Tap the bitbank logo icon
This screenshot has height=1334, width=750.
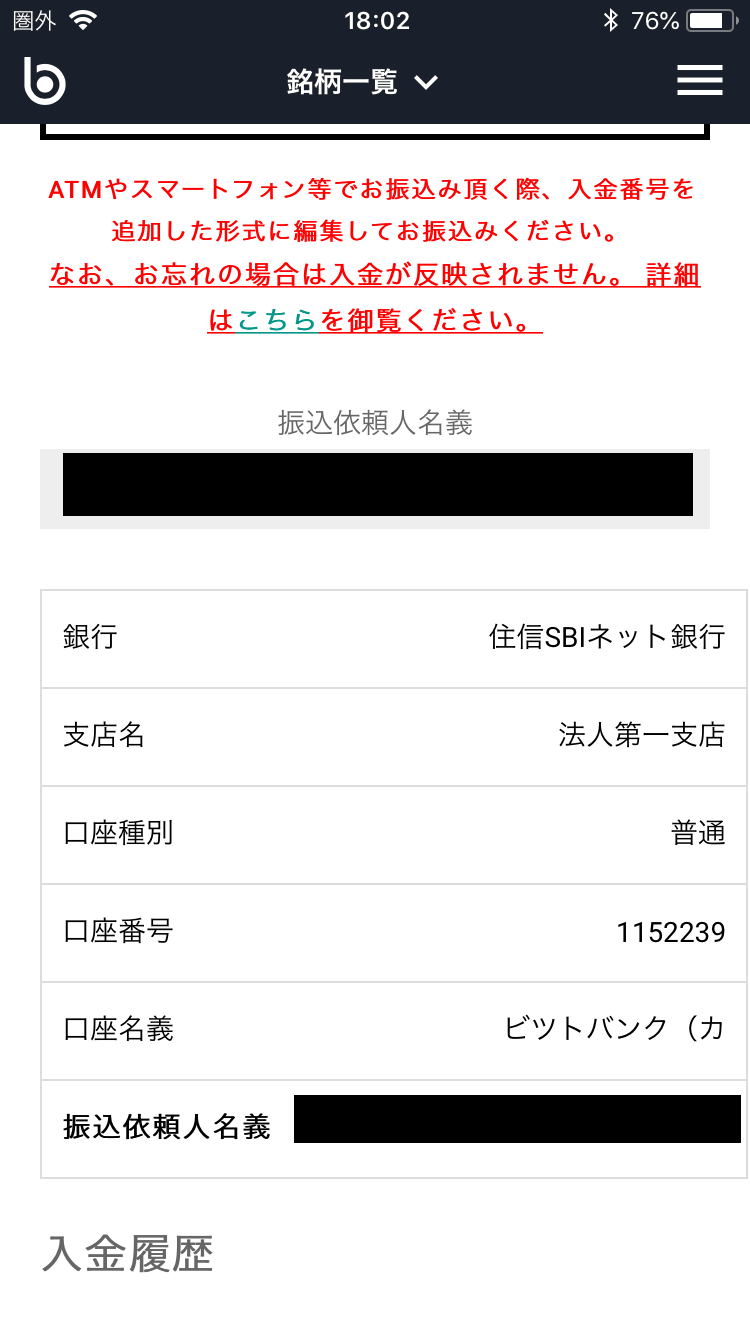(44, 81)
